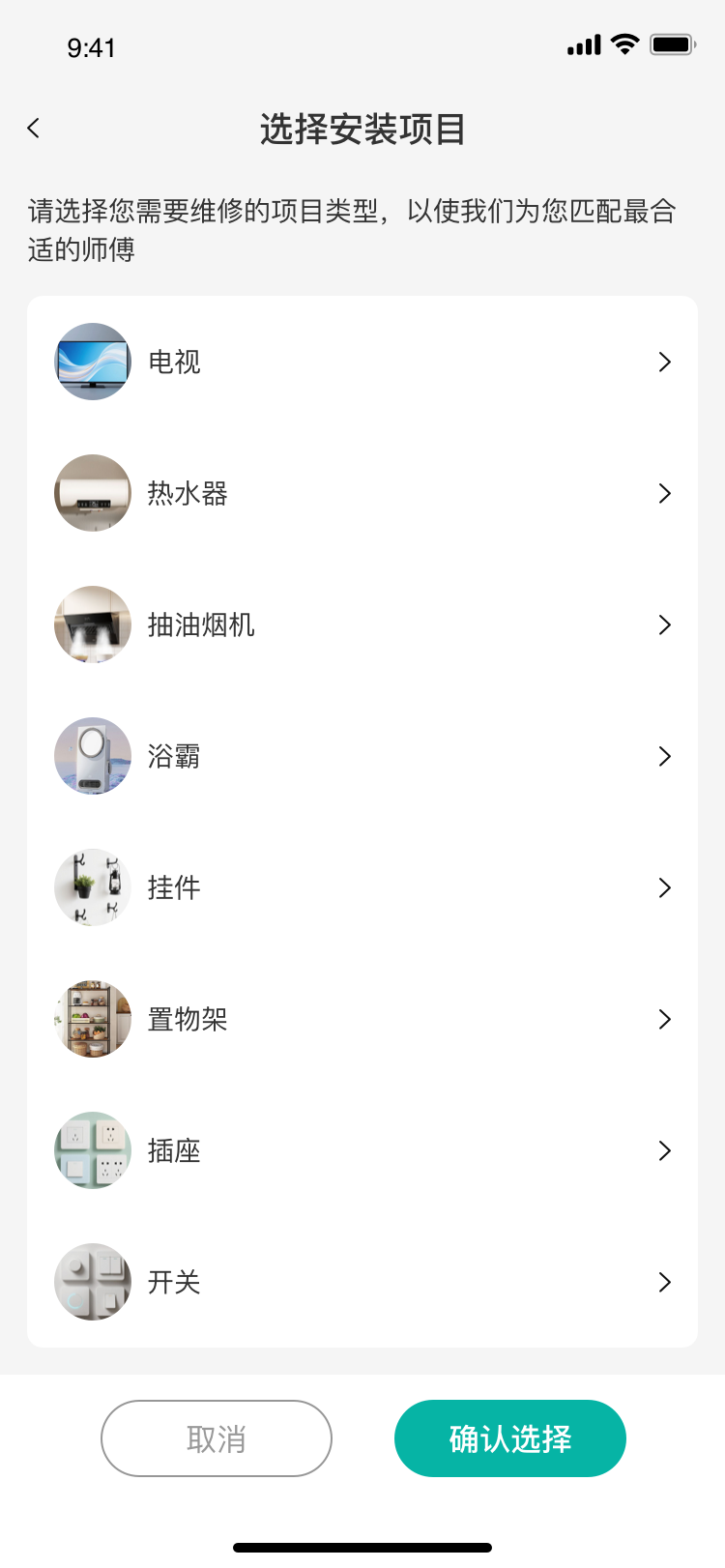This screenshot has width=725, height=1568.
Task: Tap the 取消 button
Action: click(217, 1438)
